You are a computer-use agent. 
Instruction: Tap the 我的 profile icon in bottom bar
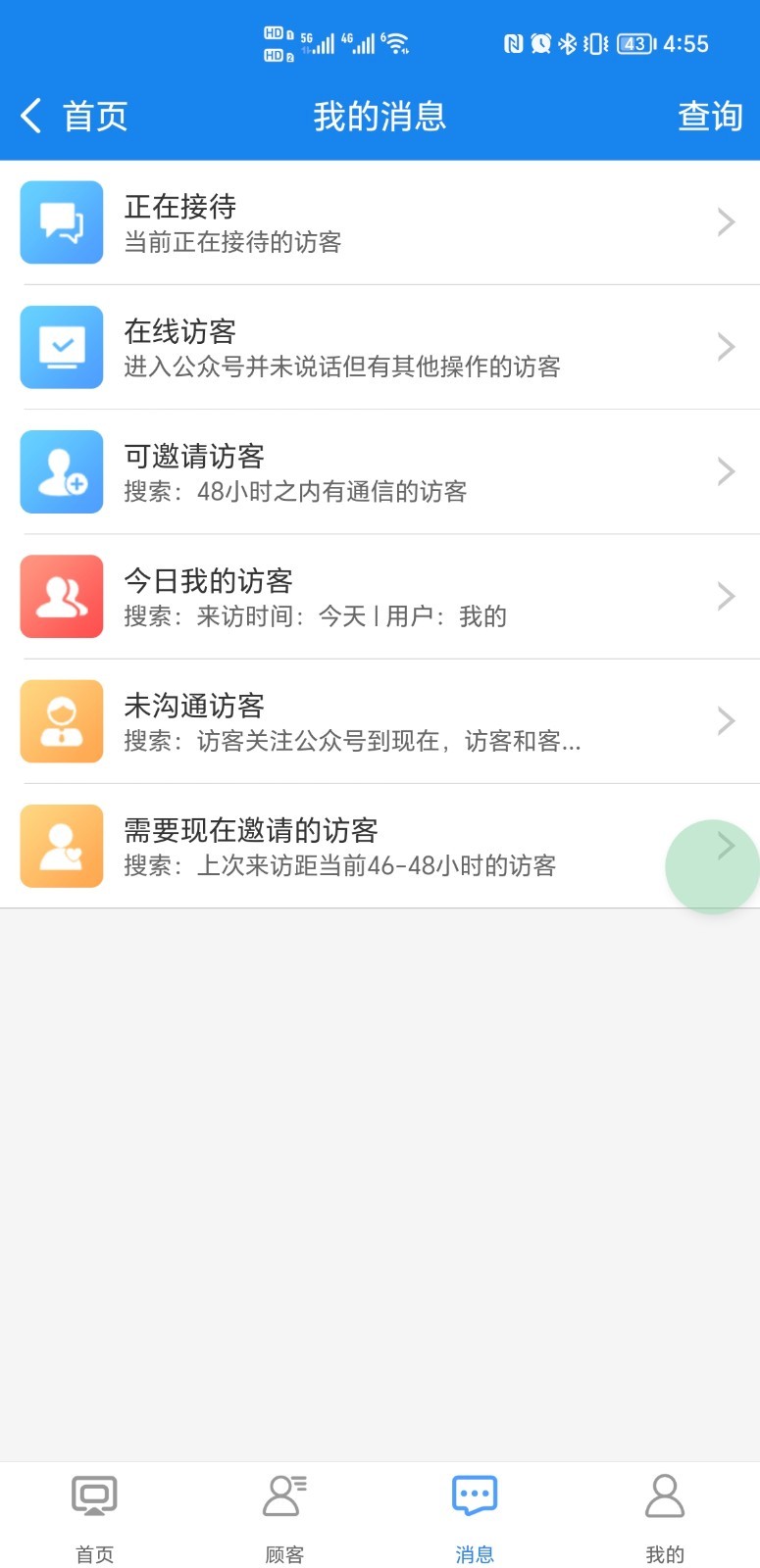[665, 1496]
